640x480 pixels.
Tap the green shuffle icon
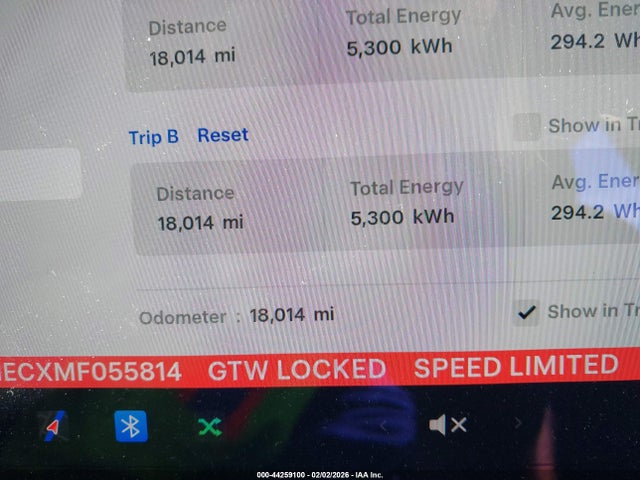pos(209,427)
